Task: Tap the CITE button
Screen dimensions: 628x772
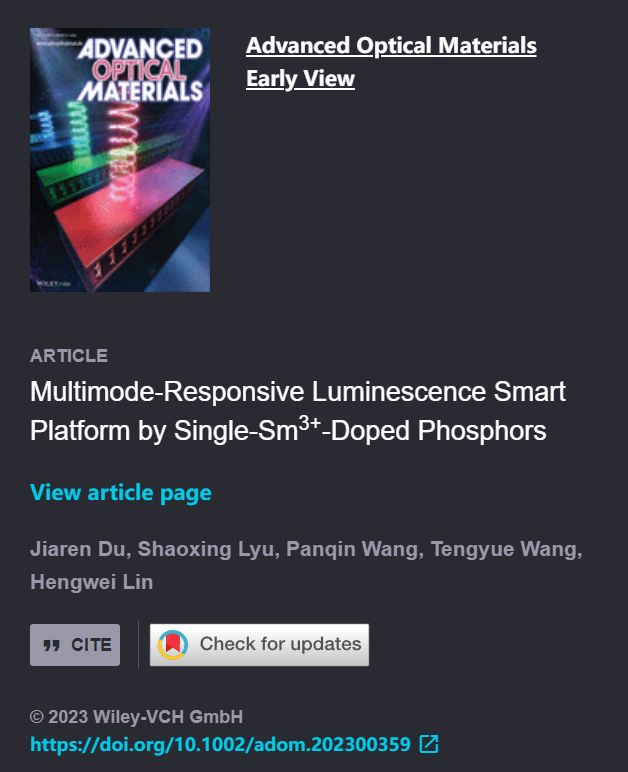Action: pos(75,645)
